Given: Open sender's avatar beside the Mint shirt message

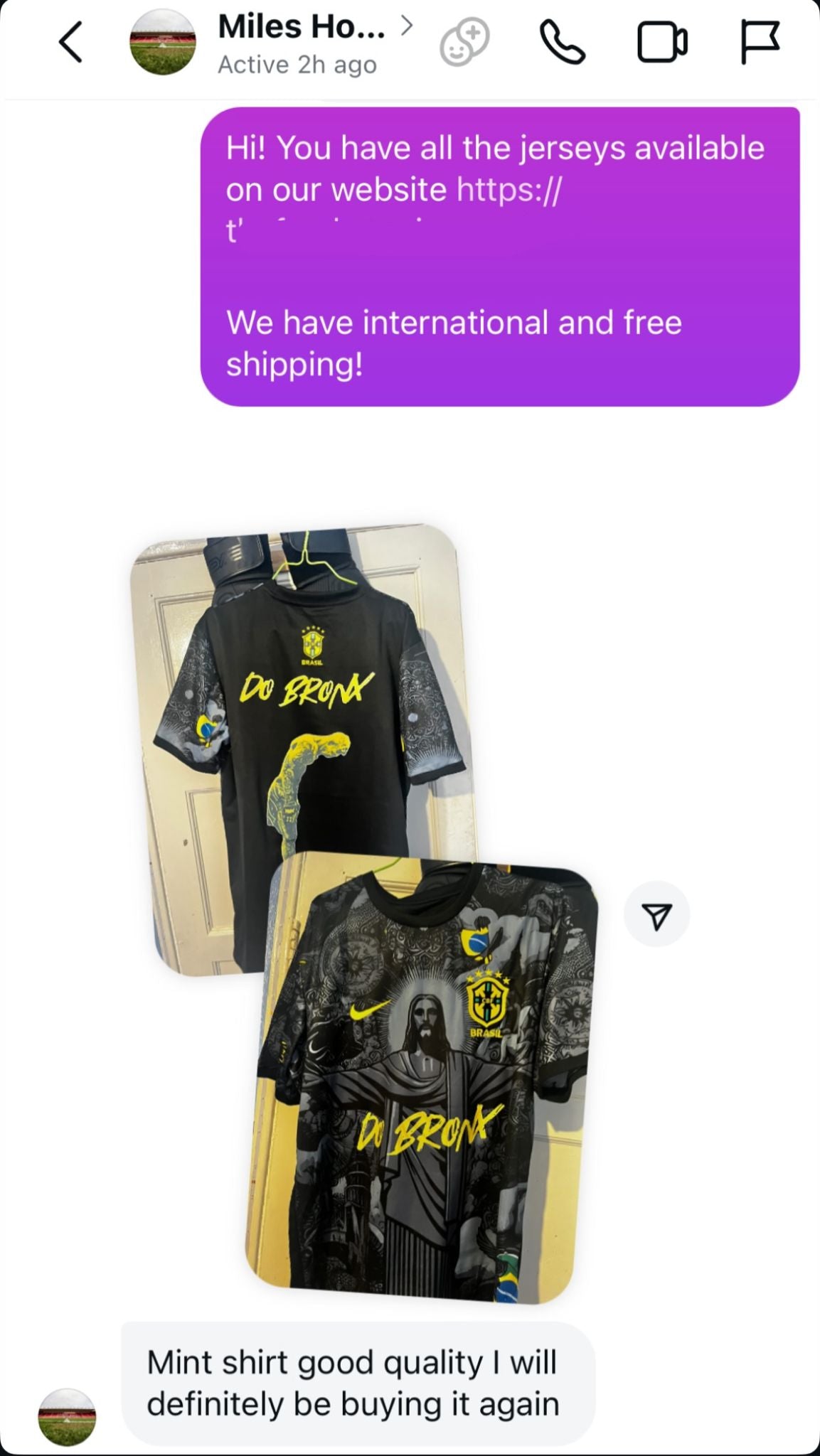Looking at the screenshot, I should coord(67,1416).
